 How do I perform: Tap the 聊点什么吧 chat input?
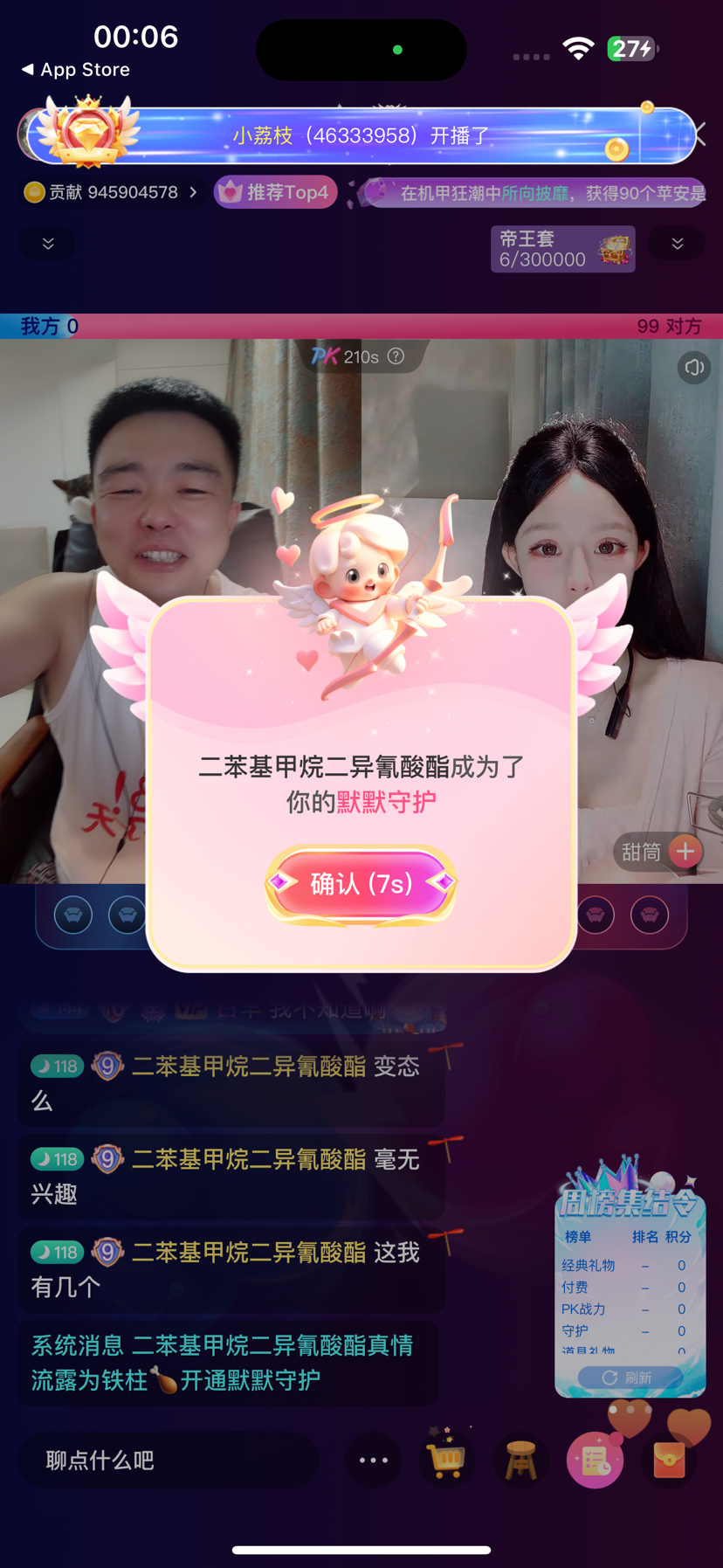pos(166,1460)
